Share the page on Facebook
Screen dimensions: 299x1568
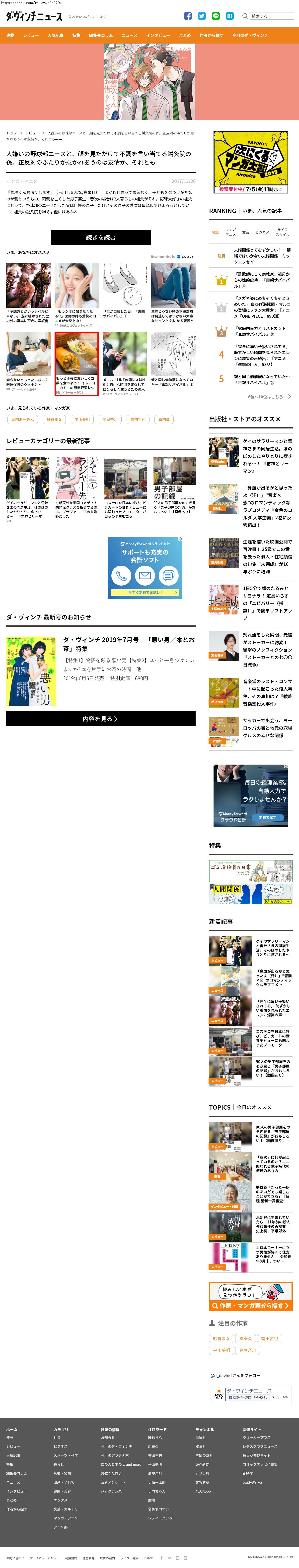pyautogui.click(x=188, y=16)
